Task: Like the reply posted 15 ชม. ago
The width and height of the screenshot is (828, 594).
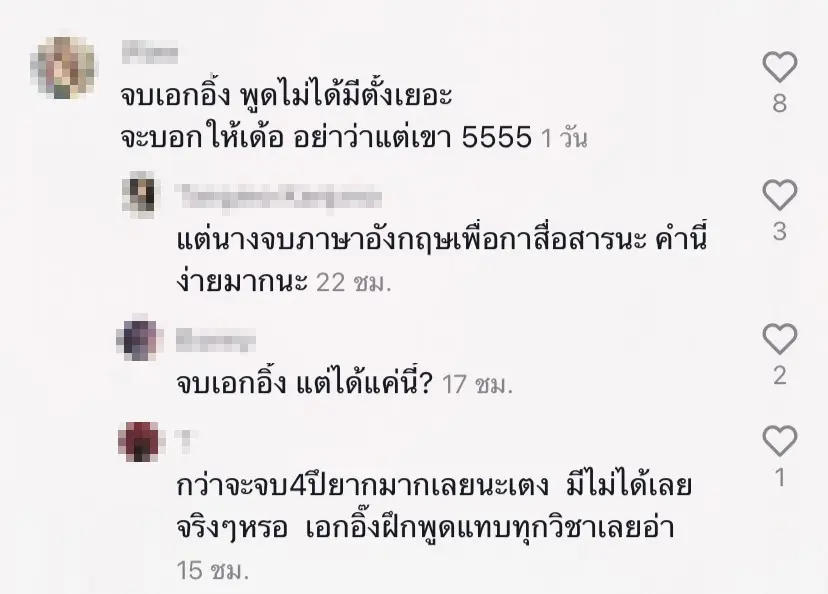Action: [x=779, y=441]
